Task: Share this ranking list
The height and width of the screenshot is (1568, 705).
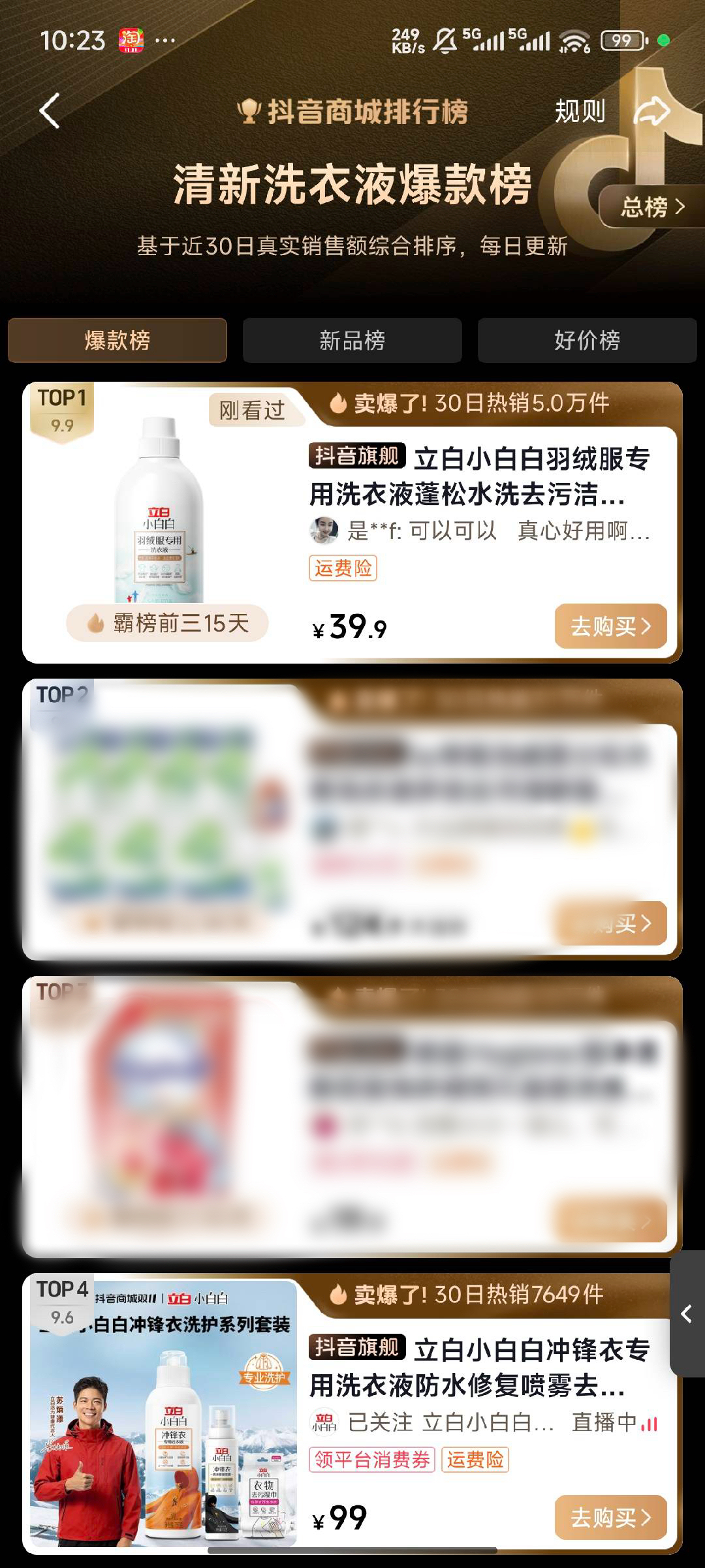Action: 653,111
